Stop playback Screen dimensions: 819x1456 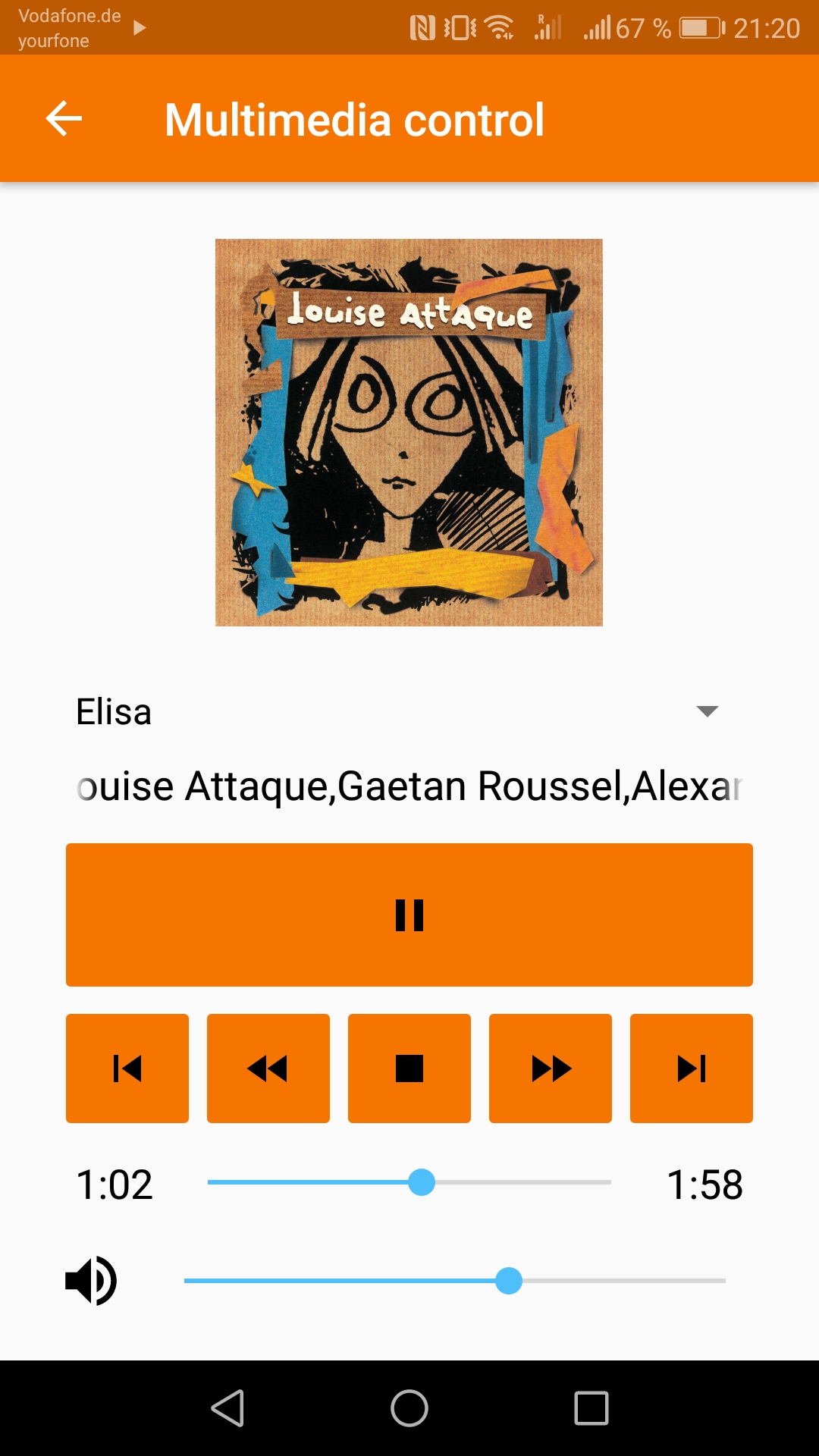(x=409, y=1068)
